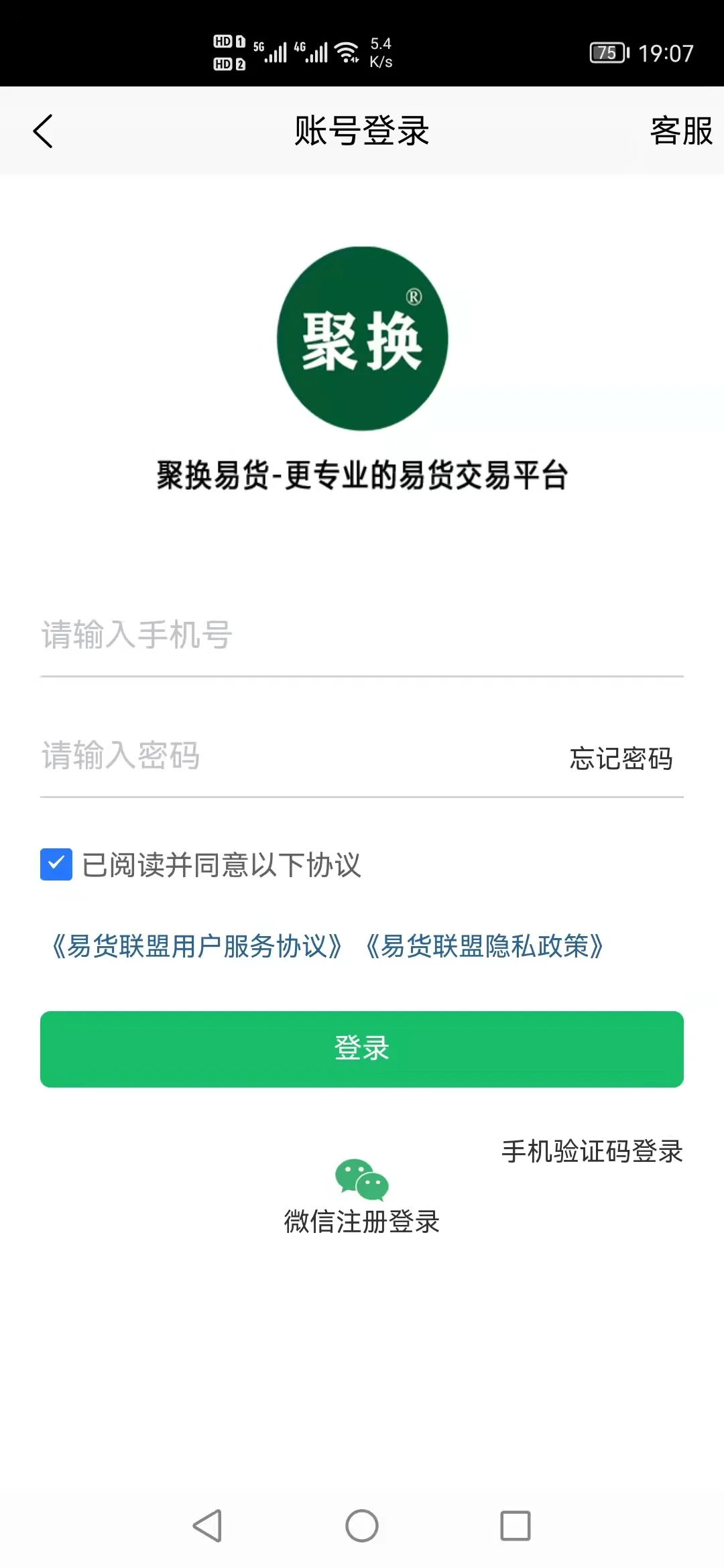Open 易货联盟用户服务协议 agreement
This screenshot has width=724, height=1568.
(x=198, y=947)
